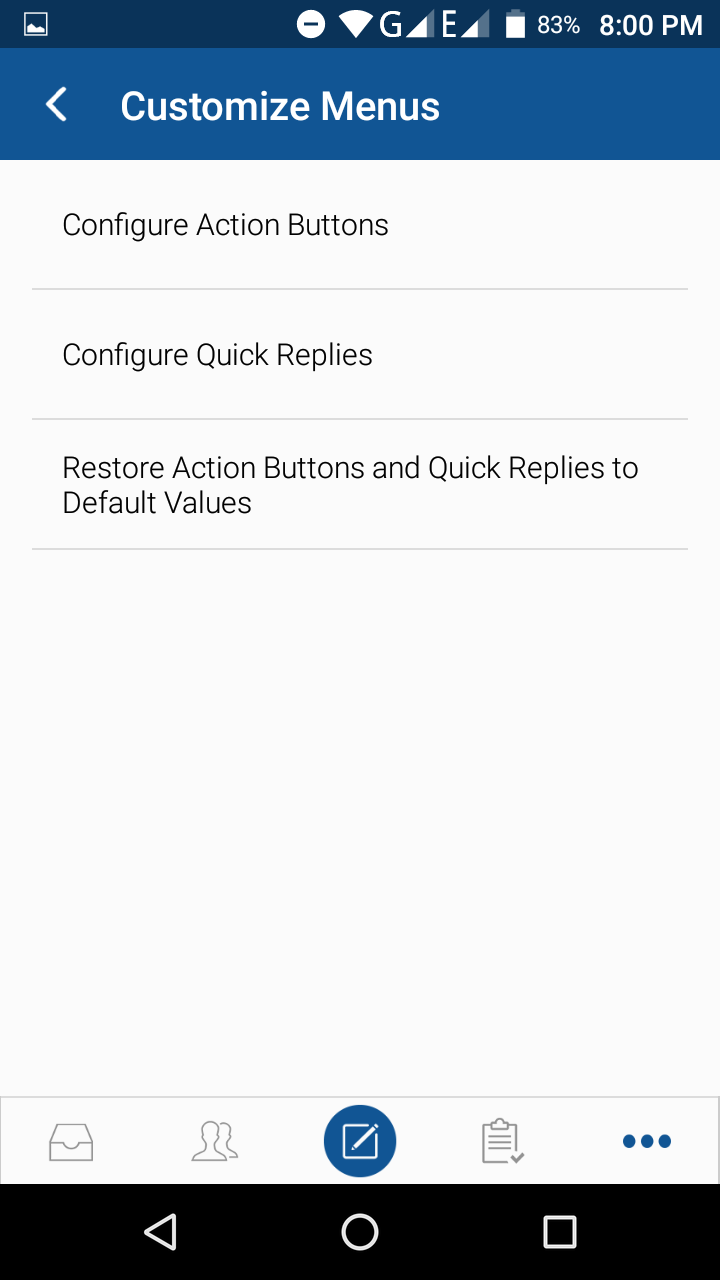Tap the system home button
This screenshot has width=720, height=1280.
point(360,1232)
